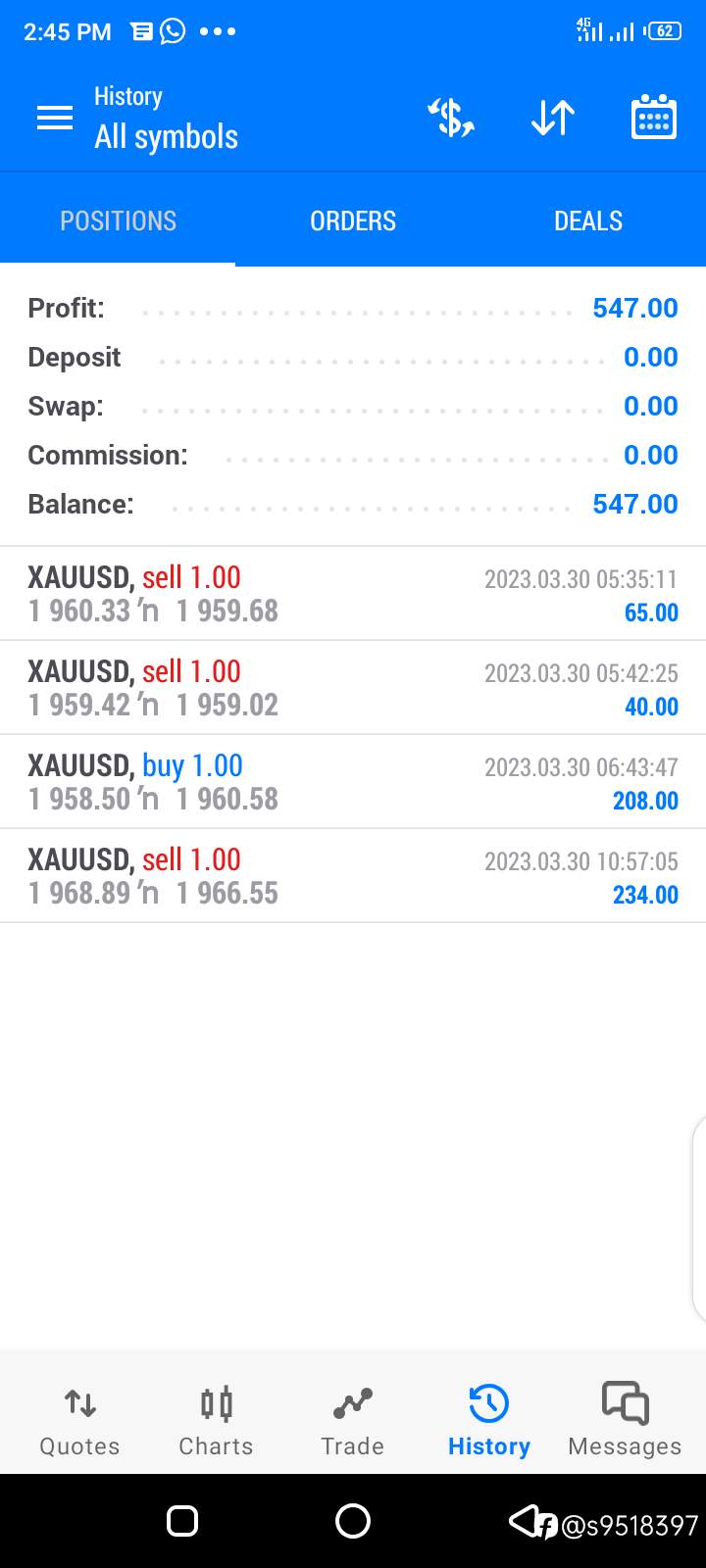Open the calendar date range picker
Viewport: 706px width, 1568px height.
(x=653, y=118)
